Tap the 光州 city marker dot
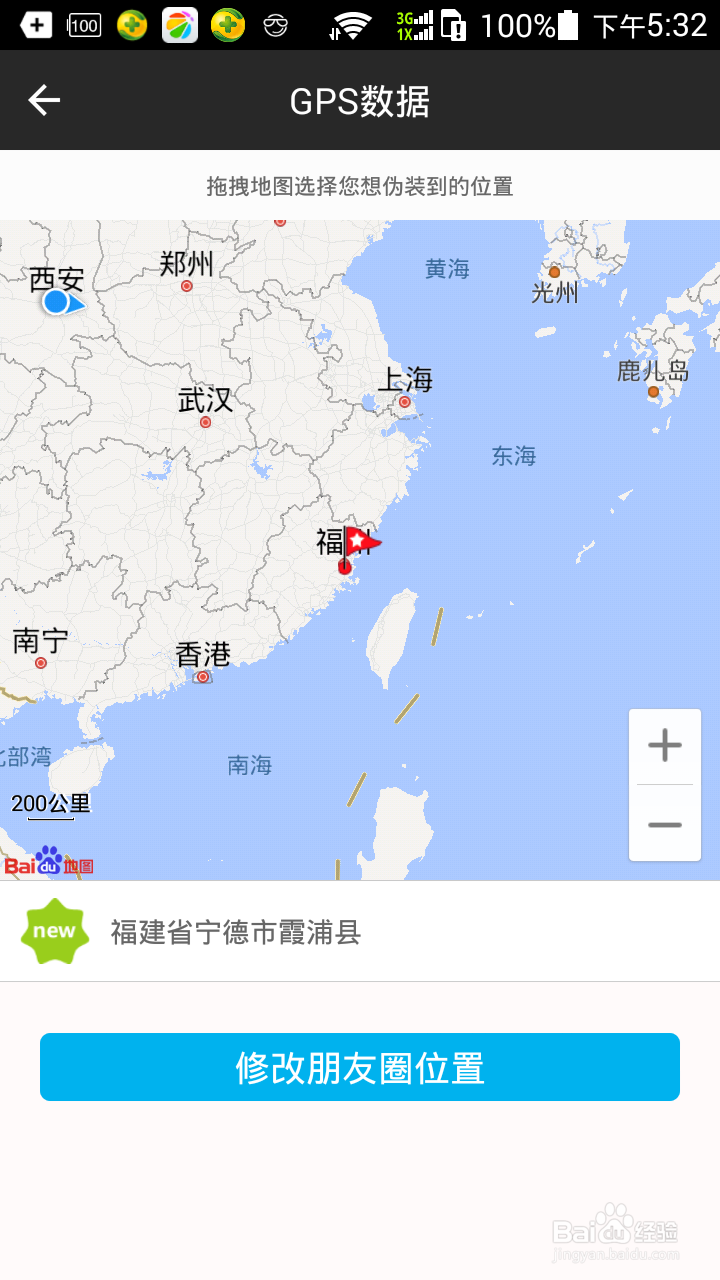 [x=553, y=270]
